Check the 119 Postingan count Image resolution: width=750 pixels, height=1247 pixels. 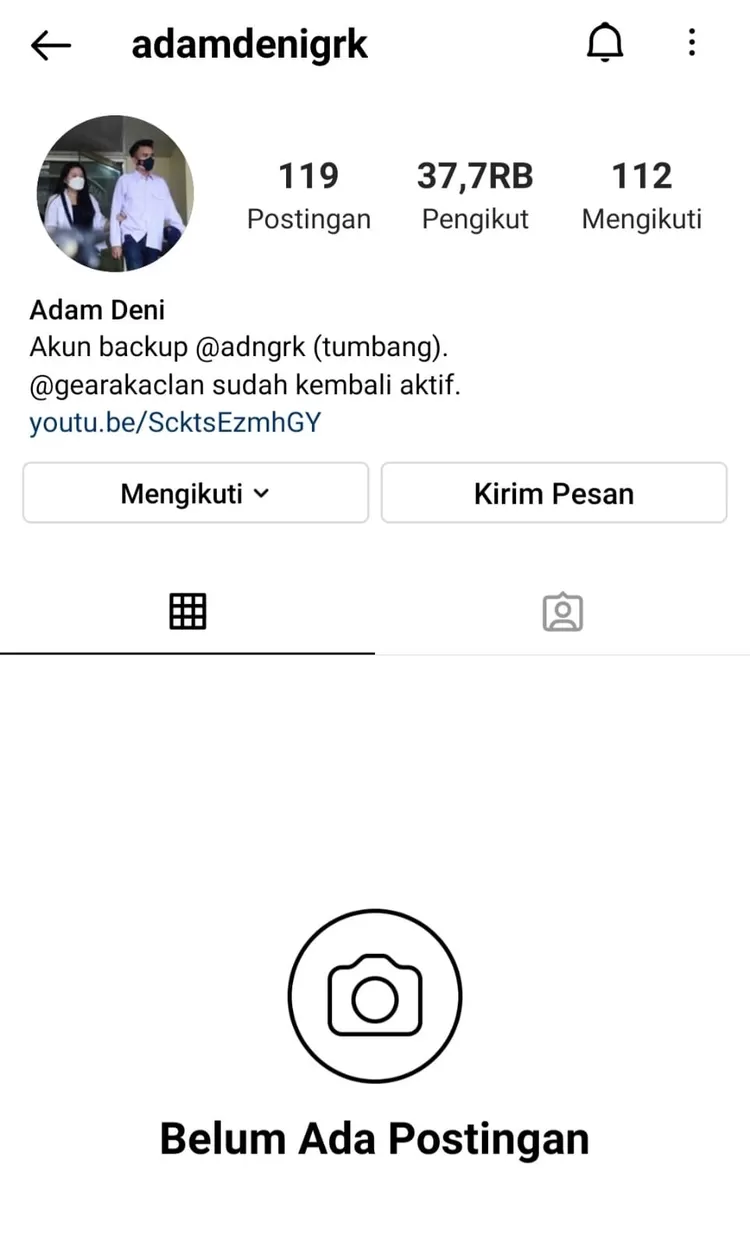coord(308,195)
